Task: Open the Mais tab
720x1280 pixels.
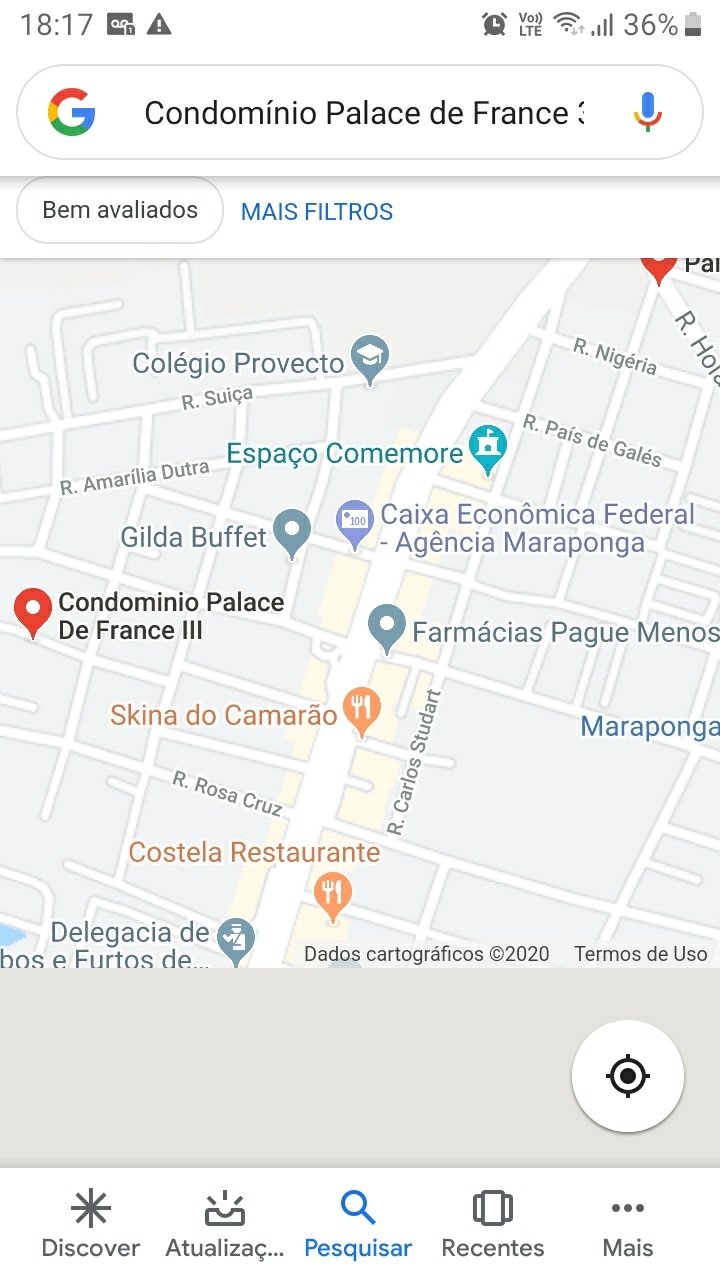Action: click(x=628, y=1224)
